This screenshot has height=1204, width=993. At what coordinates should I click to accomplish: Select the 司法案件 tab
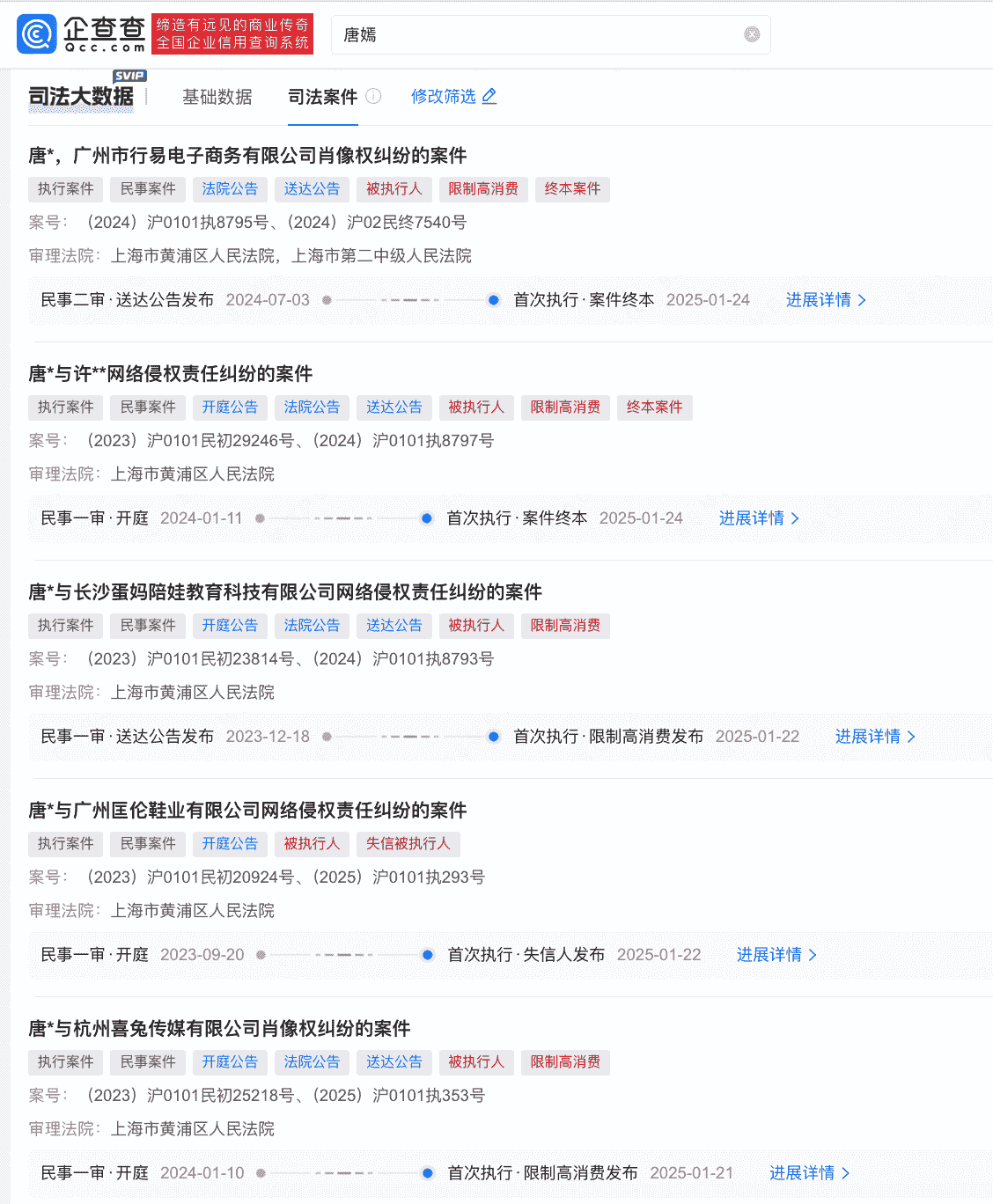(x=323, y=97)
